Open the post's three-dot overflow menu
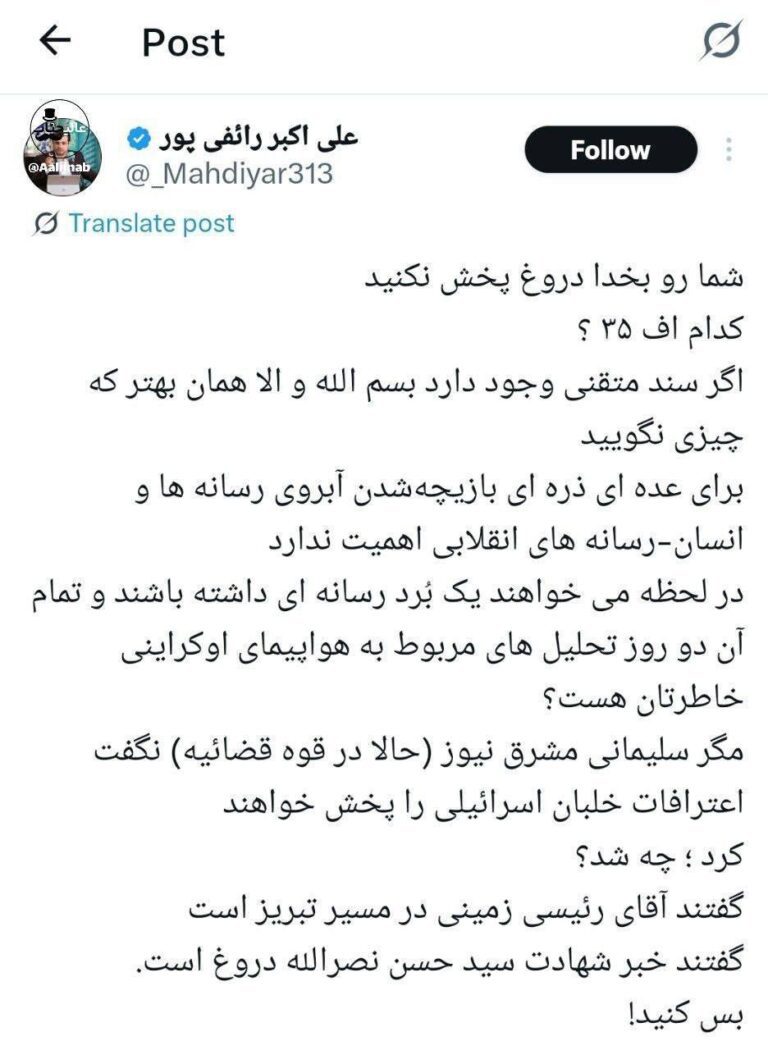768x1050 pixels. point(731,150)
